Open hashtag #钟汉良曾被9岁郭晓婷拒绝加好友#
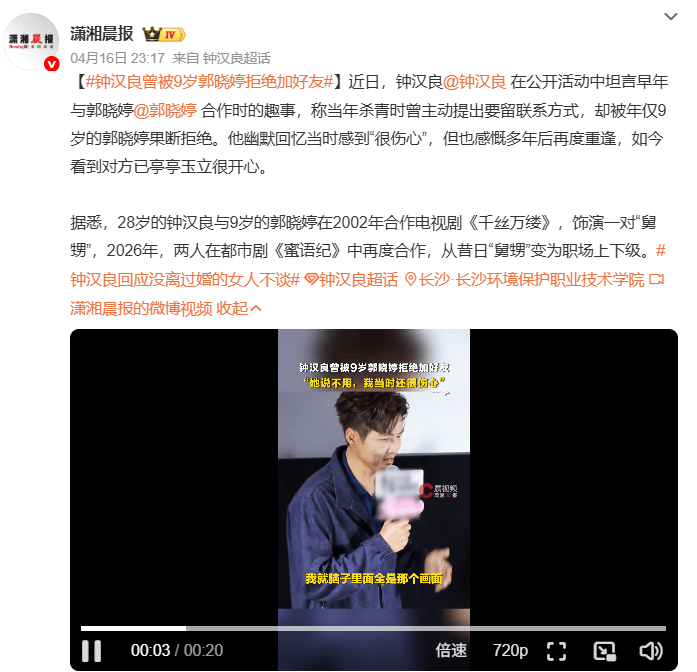Viewport: 697px width, 672px height. click(x=208, y=82)
